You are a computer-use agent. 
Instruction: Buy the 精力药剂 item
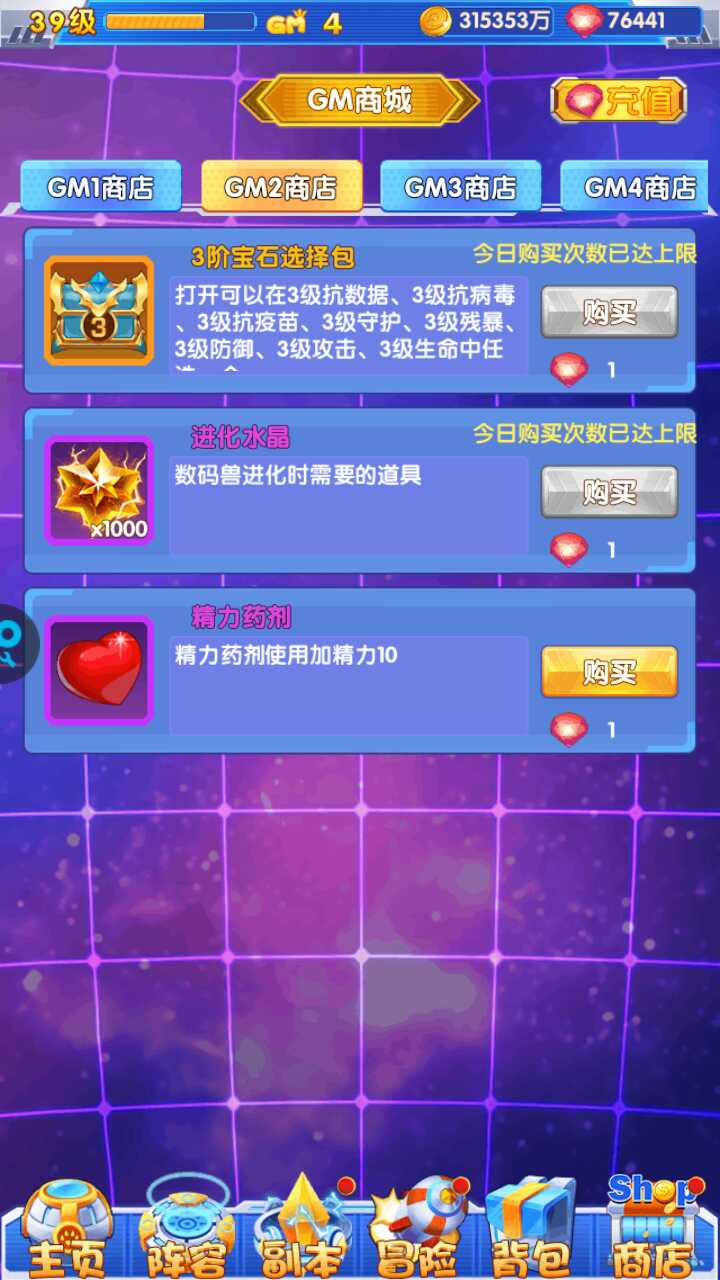click(x=609, y=672)
